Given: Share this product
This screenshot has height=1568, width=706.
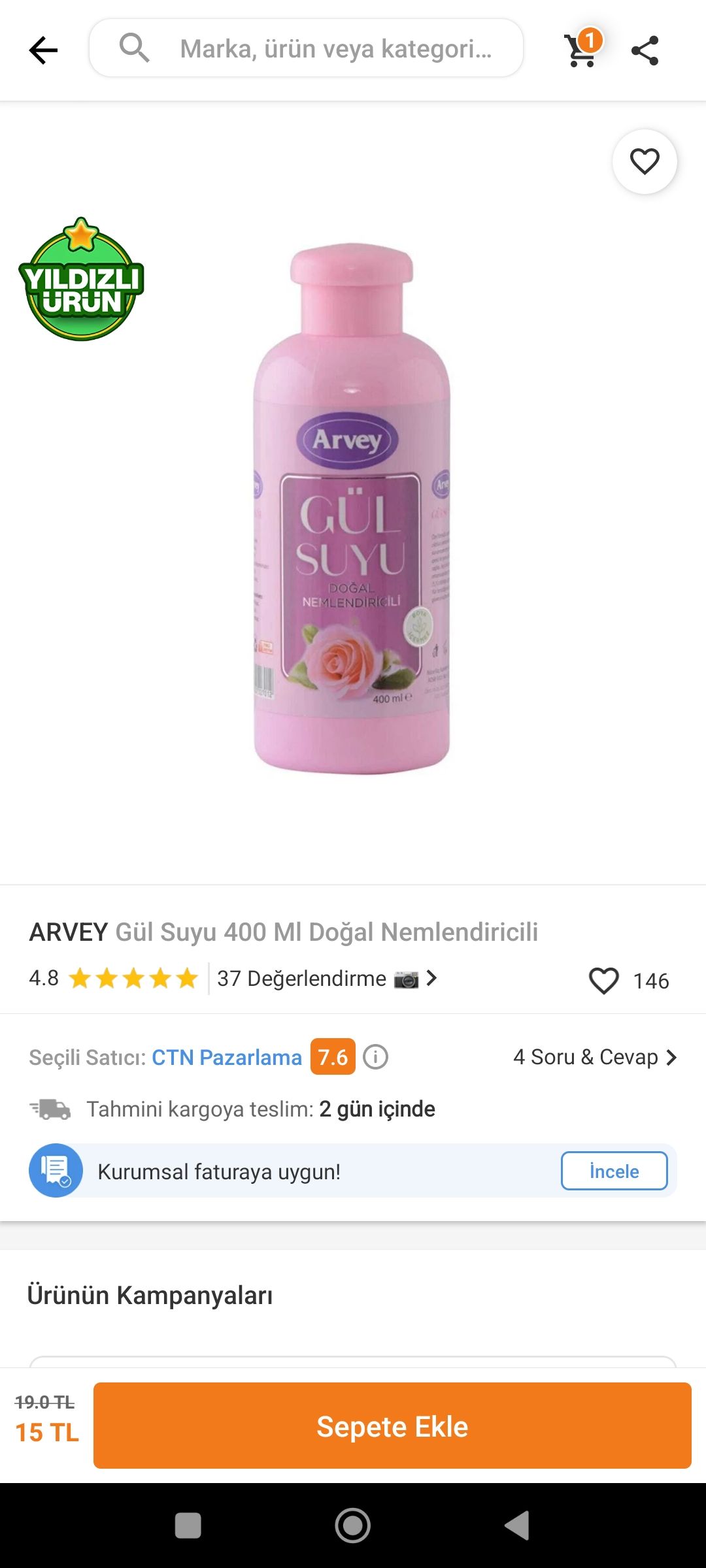Looking at the screenshot, I should [645, 50].
